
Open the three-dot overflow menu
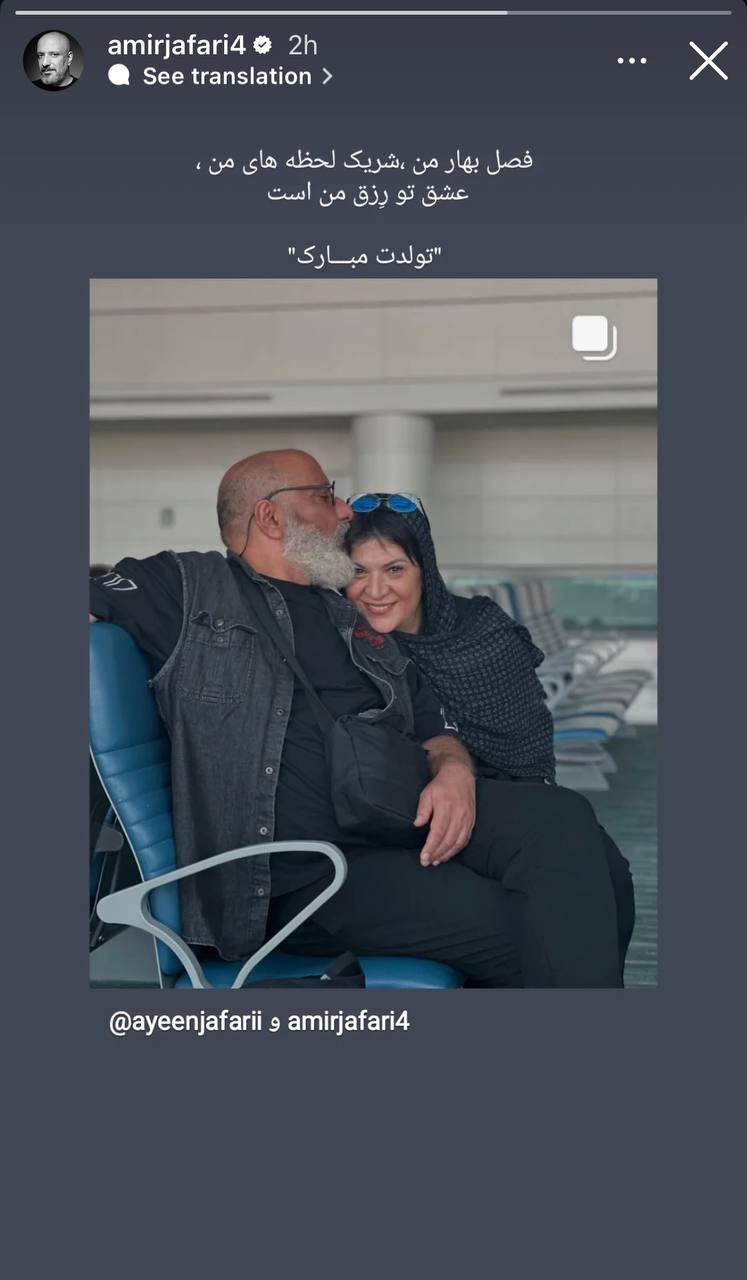pos(632,61)
